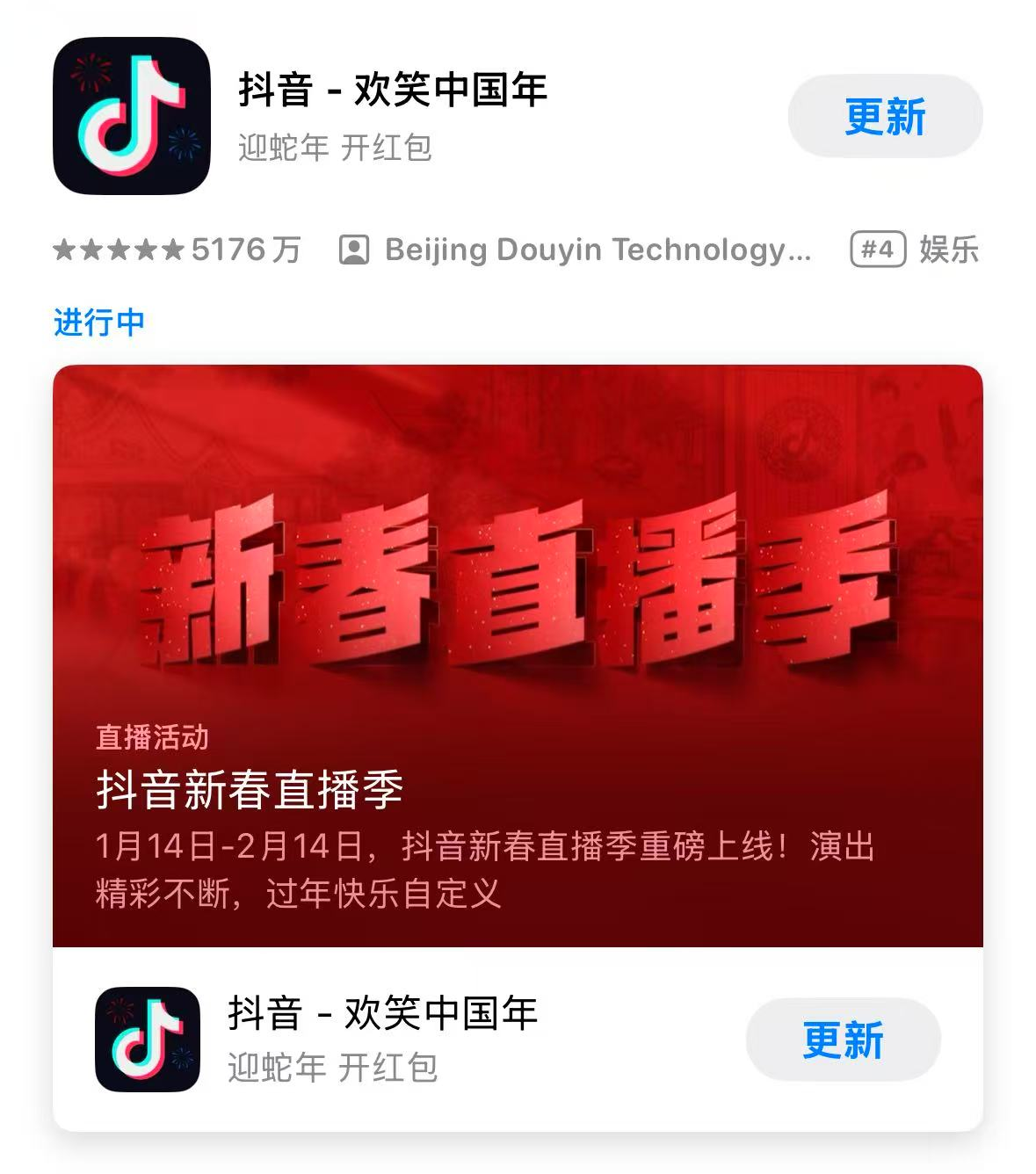Image resolution: width=1036 pixels, height=1174 pixels.
Task: Update the 抖音 app via the top button
Action: point(884,117)
